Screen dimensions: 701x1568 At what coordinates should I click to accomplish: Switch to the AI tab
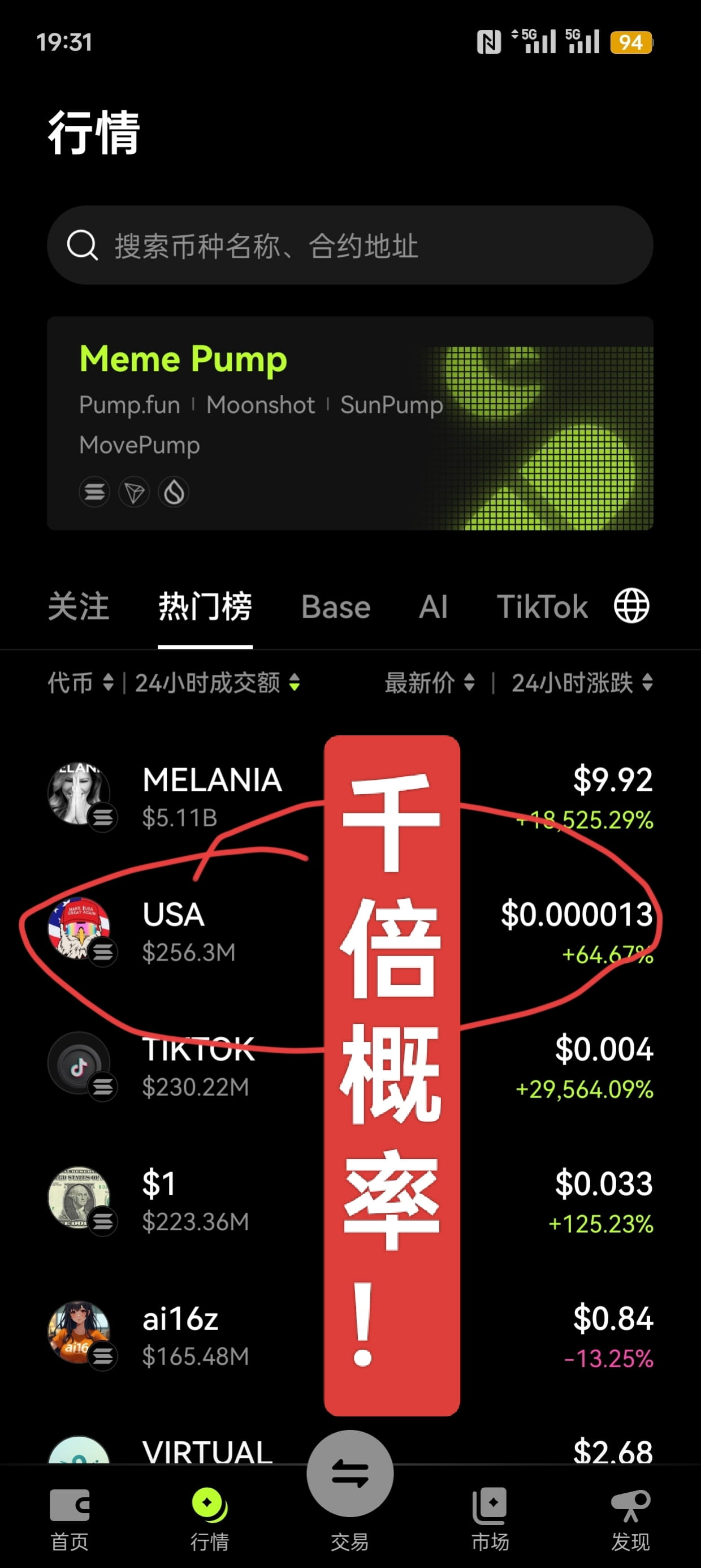tap(432, 607)
